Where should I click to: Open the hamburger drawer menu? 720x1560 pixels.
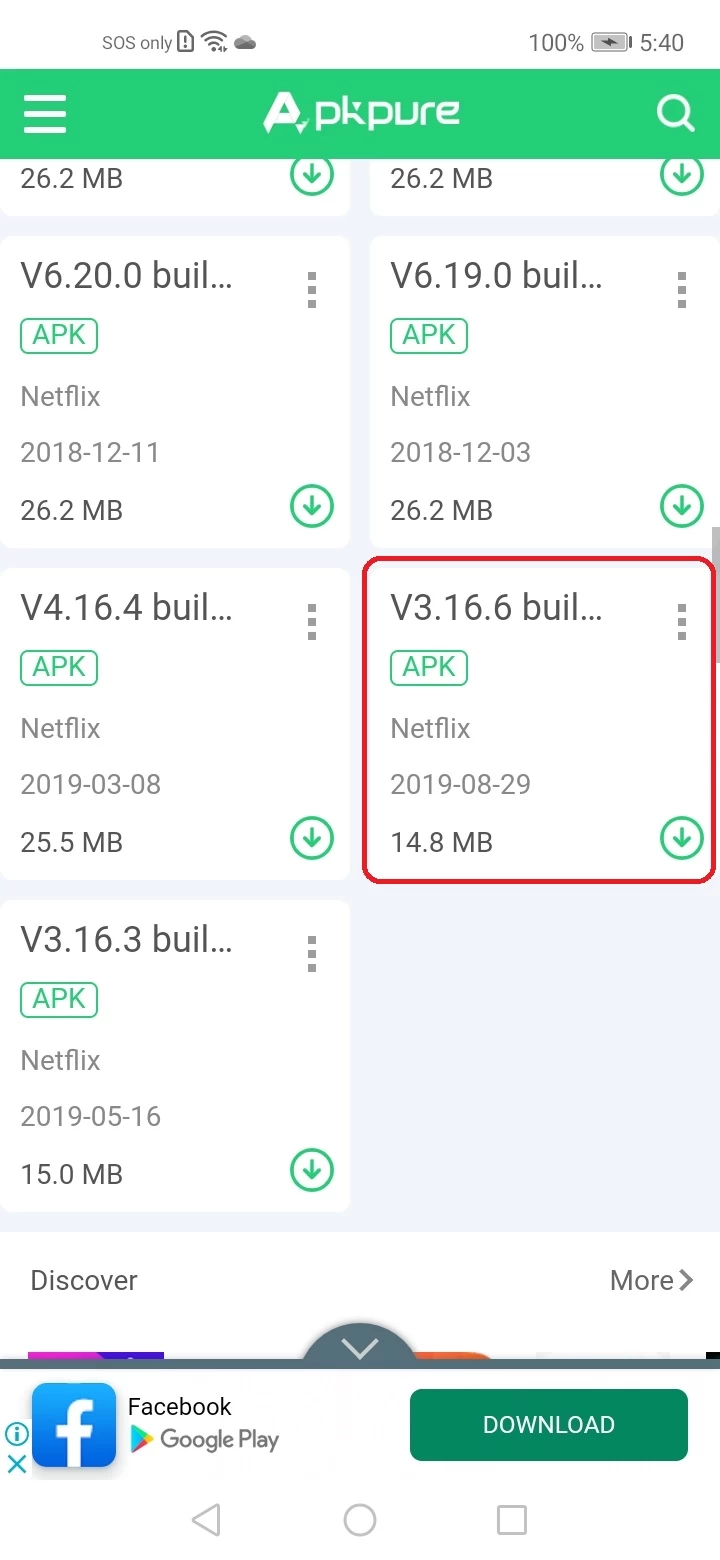(45, 114)
